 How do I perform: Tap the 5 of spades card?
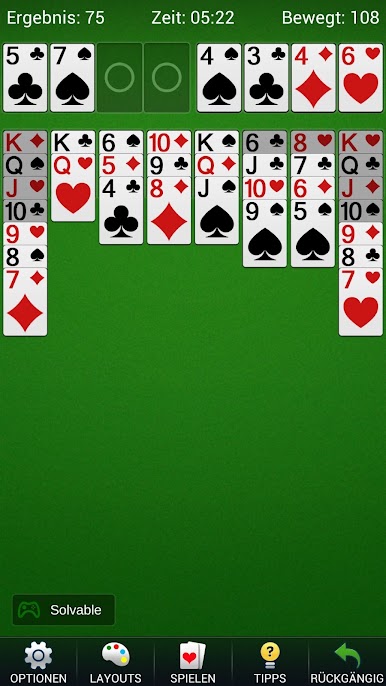(312, 233)
